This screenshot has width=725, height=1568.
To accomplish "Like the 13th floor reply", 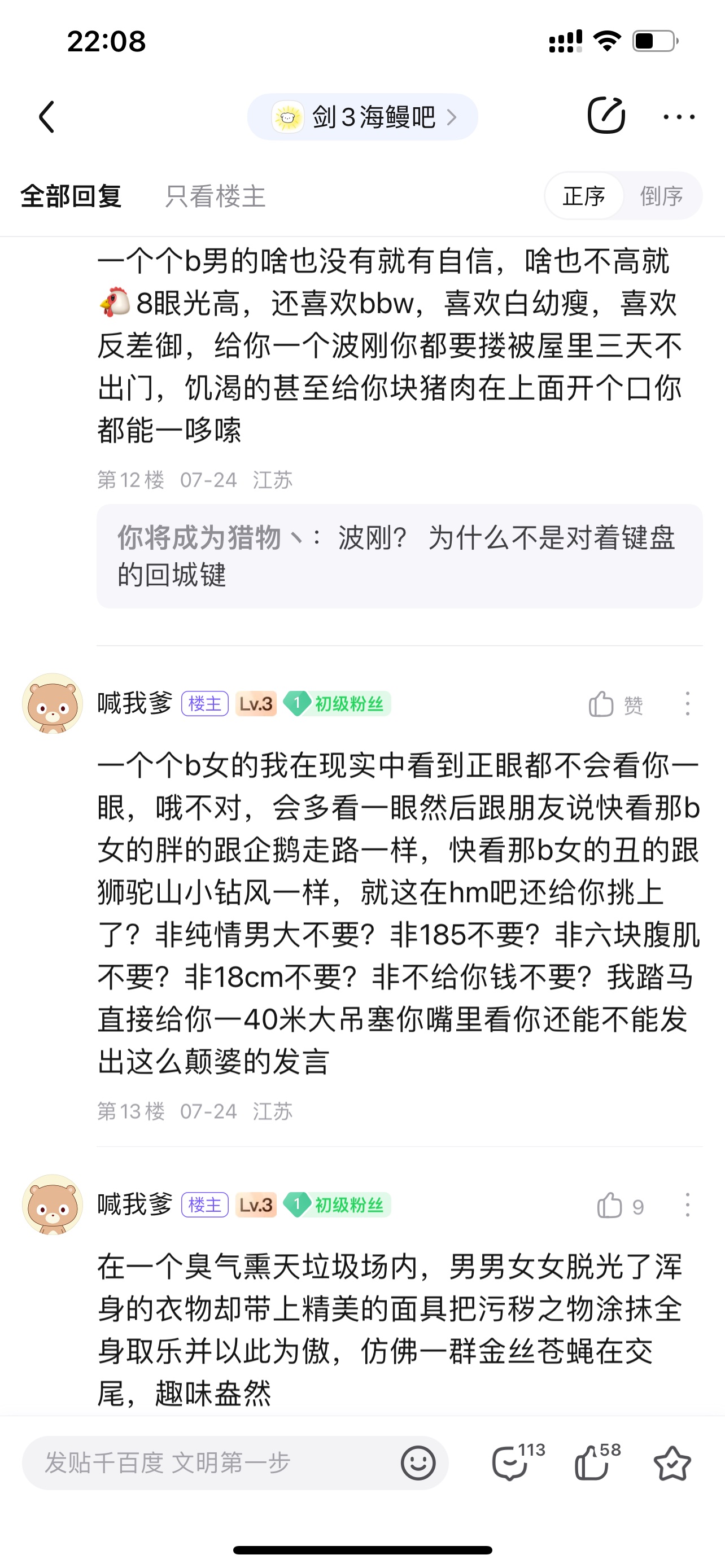I will click(x=615, y=704).
